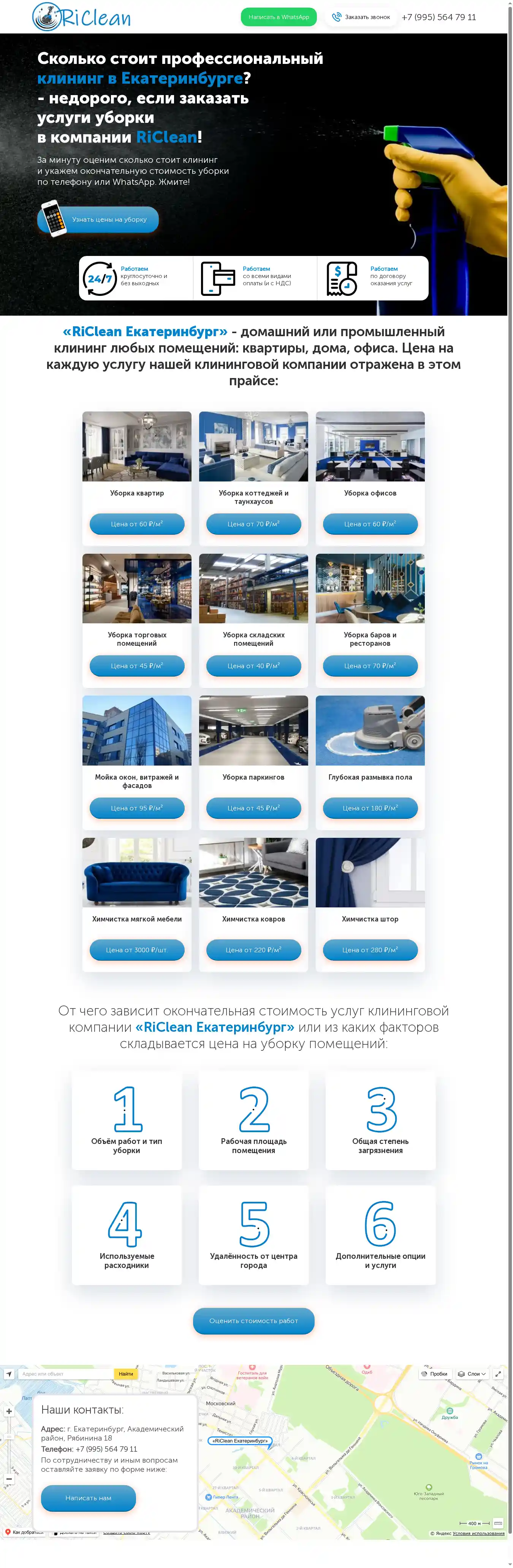The image size is (513, 1568).
Task: Check price for bars and restaurants cleaning
Action: coord(370,666)
